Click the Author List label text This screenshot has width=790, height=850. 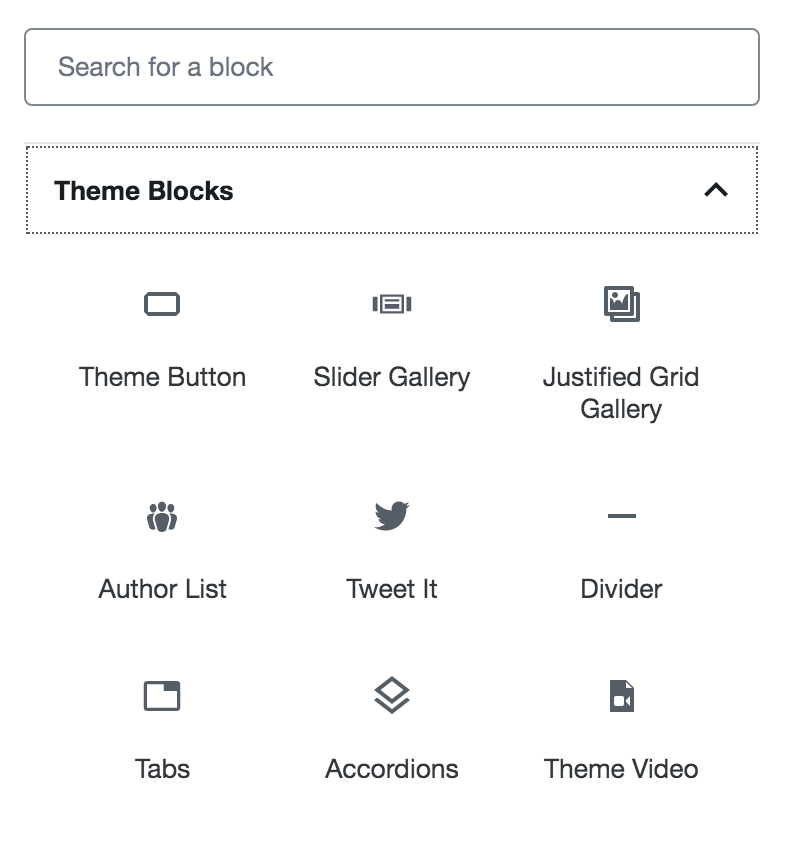pos(162,589)
